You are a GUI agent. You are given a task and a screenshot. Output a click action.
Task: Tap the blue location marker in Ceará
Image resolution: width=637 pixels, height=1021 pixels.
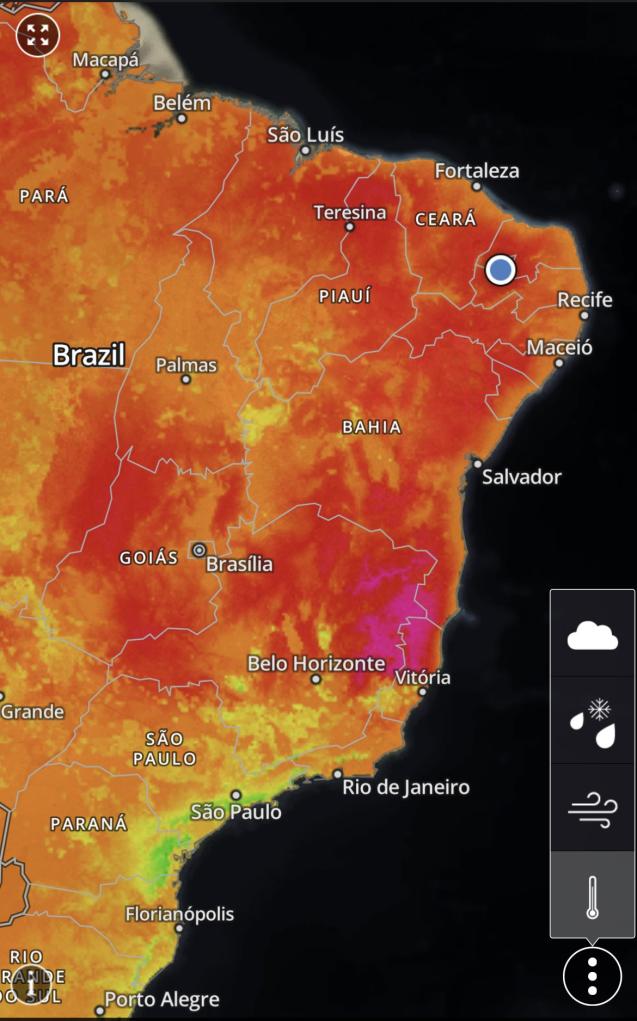[500, 269]
